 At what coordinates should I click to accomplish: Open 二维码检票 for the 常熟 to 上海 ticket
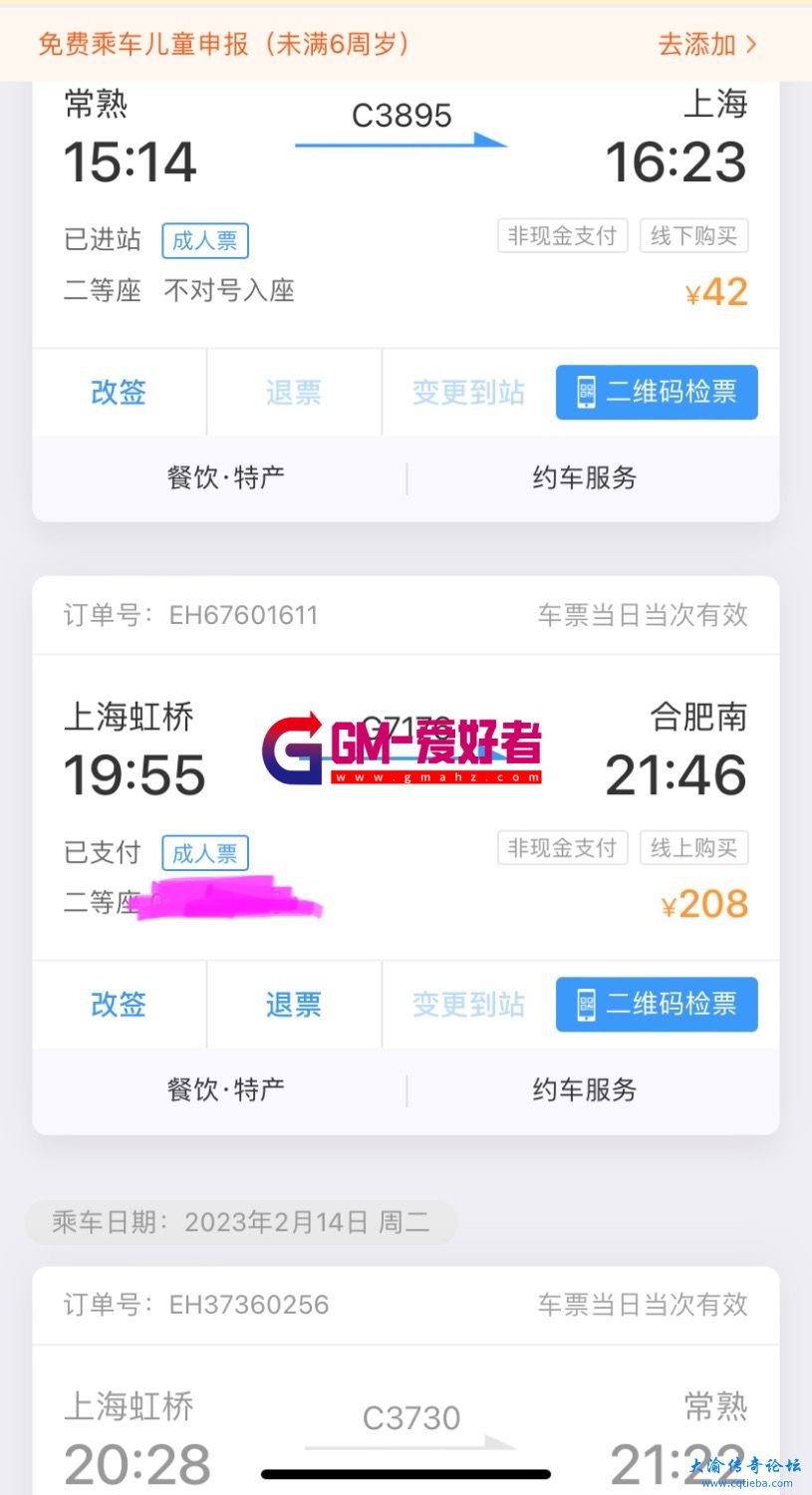657,393
